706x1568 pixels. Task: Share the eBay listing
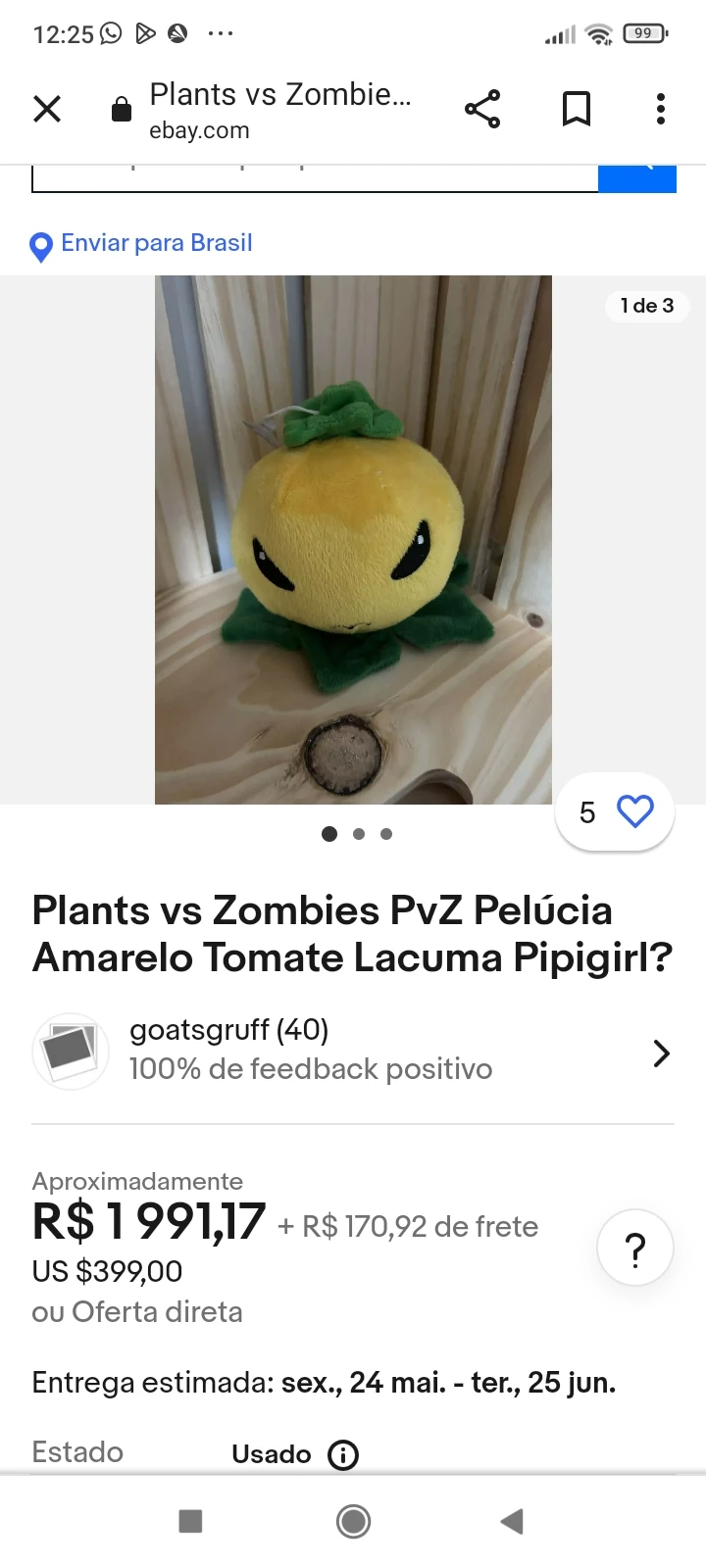(482, 109)
